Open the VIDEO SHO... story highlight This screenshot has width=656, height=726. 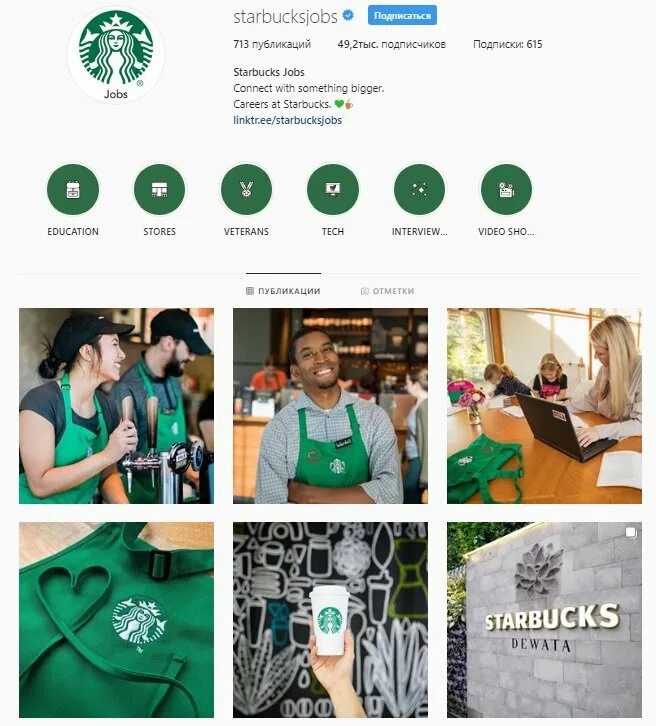506,189
